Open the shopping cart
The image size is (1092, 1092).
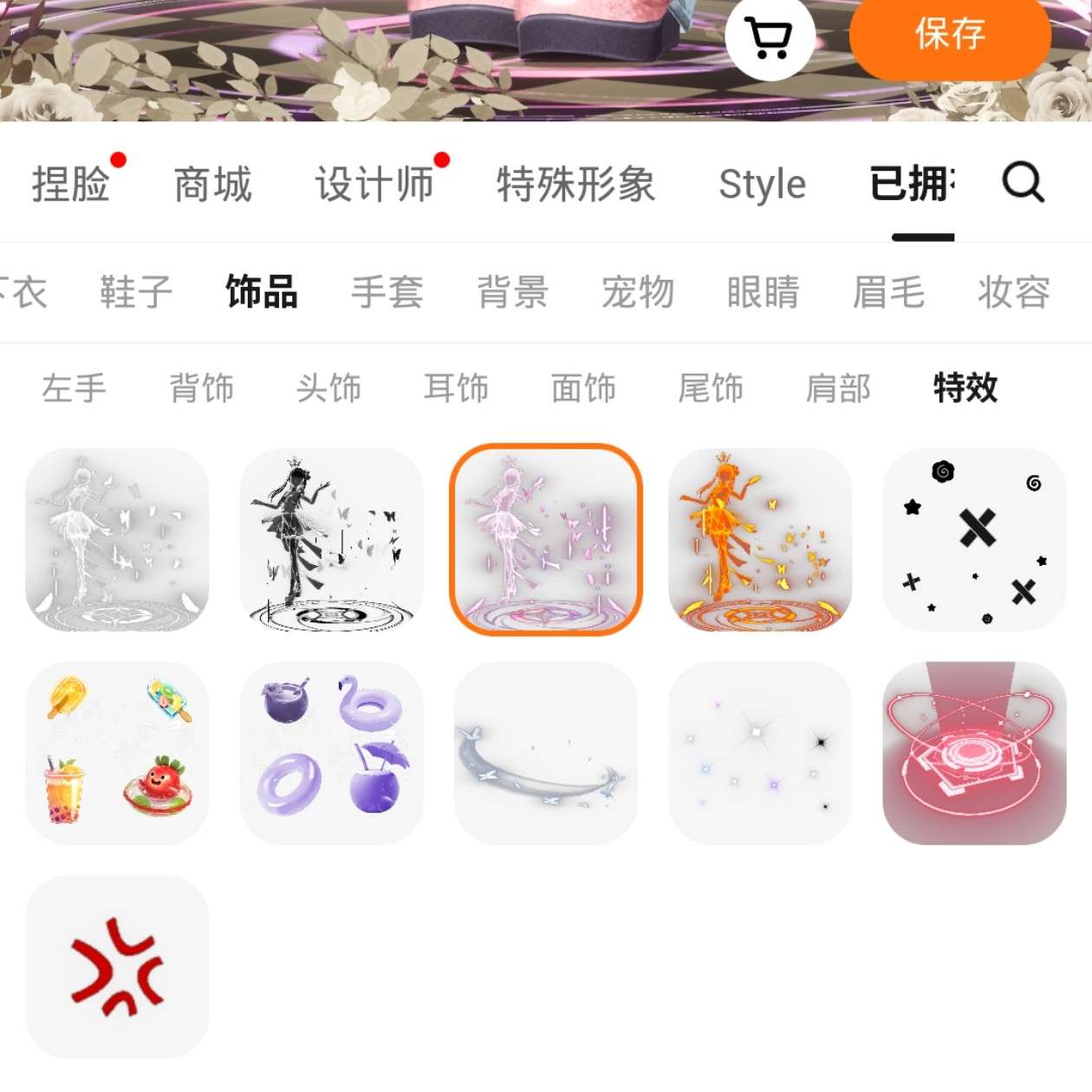click(x=769, y=38)
